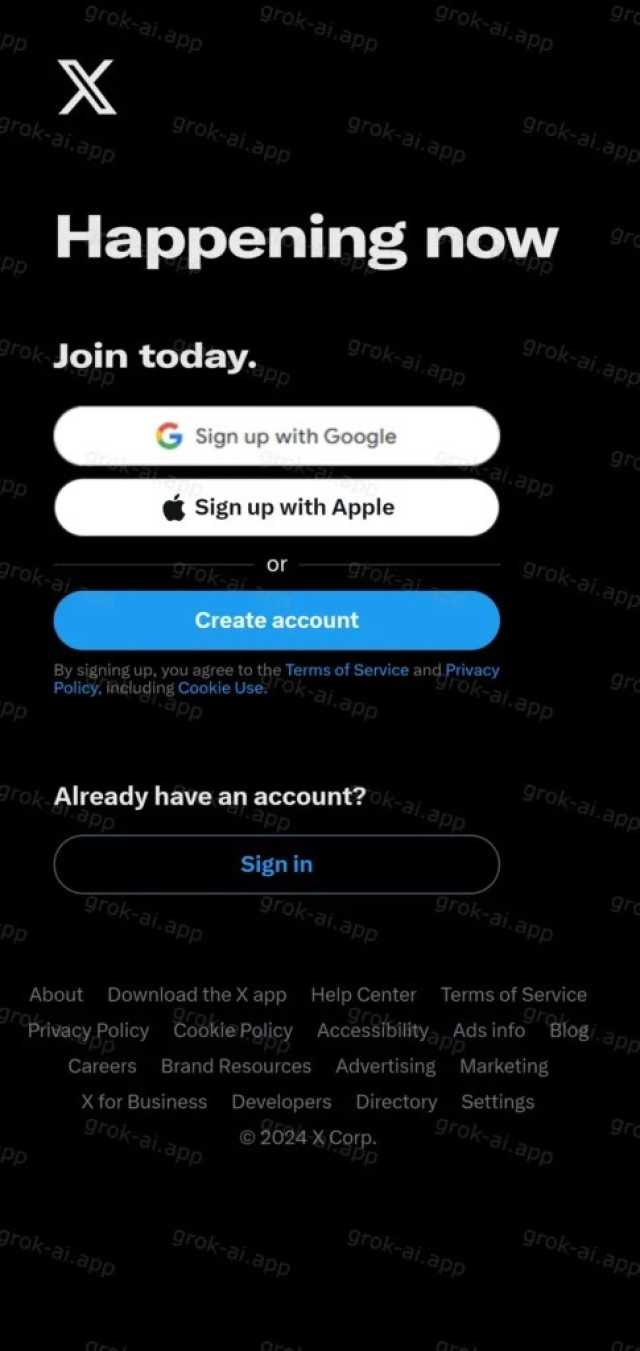Screen dimensions: 640x1351
Task: Open Download the X app link
Action: 197,995
